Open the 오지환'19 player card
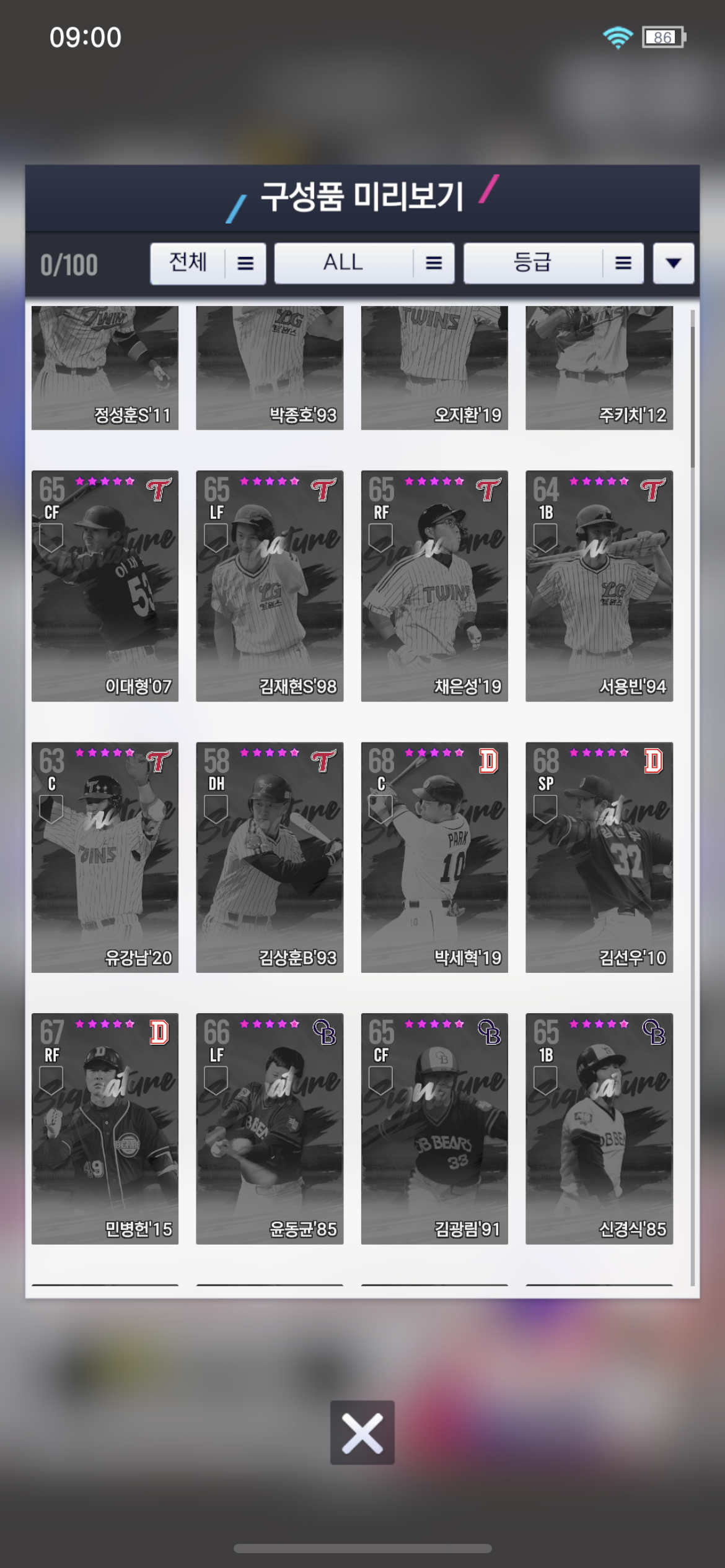This screenshot has width=725, height=1568. tap(434, 368)
